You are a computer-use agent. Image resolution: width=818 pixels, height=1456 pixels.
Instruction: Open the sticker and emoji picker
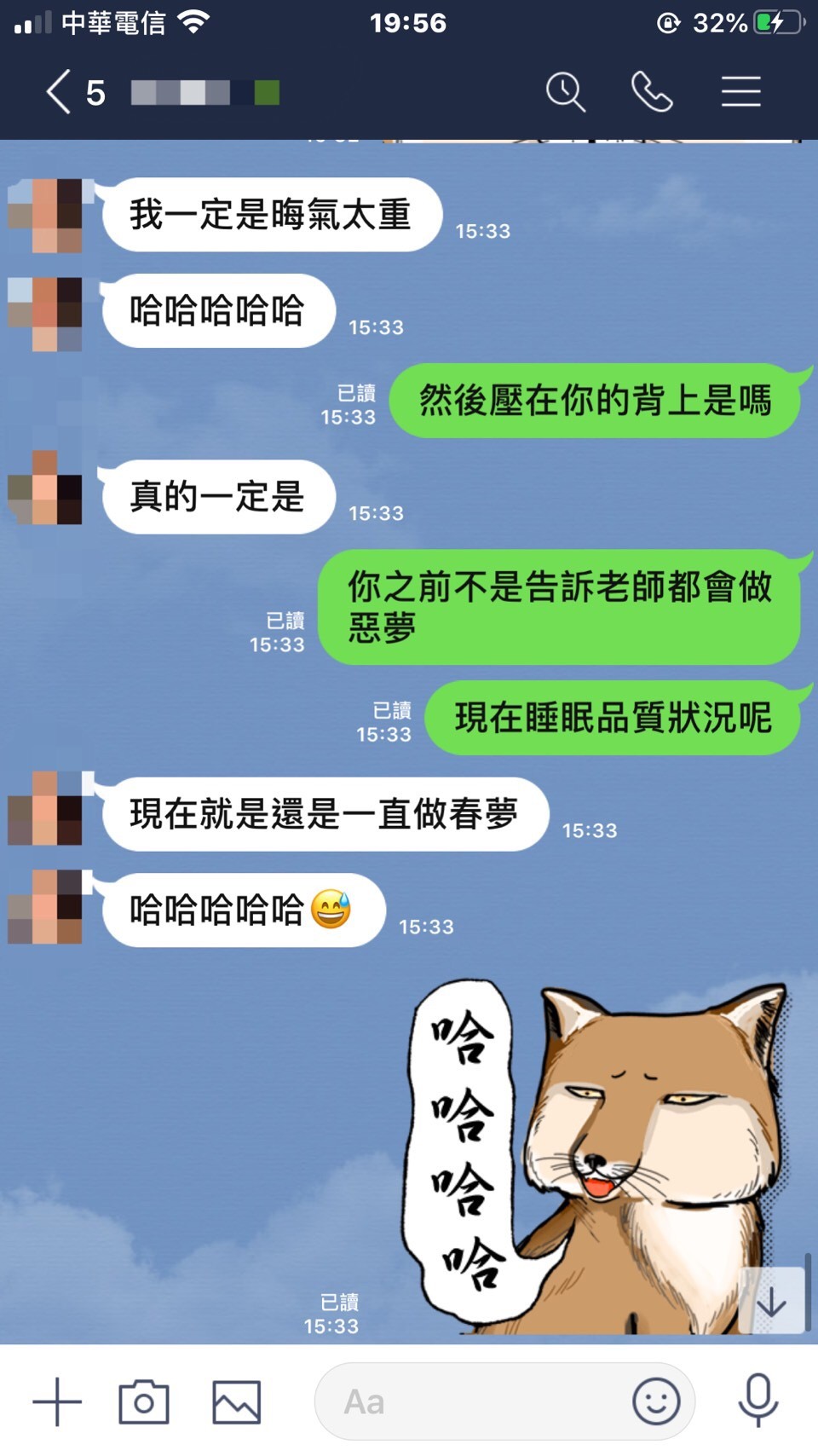[x=656, y=1401]
